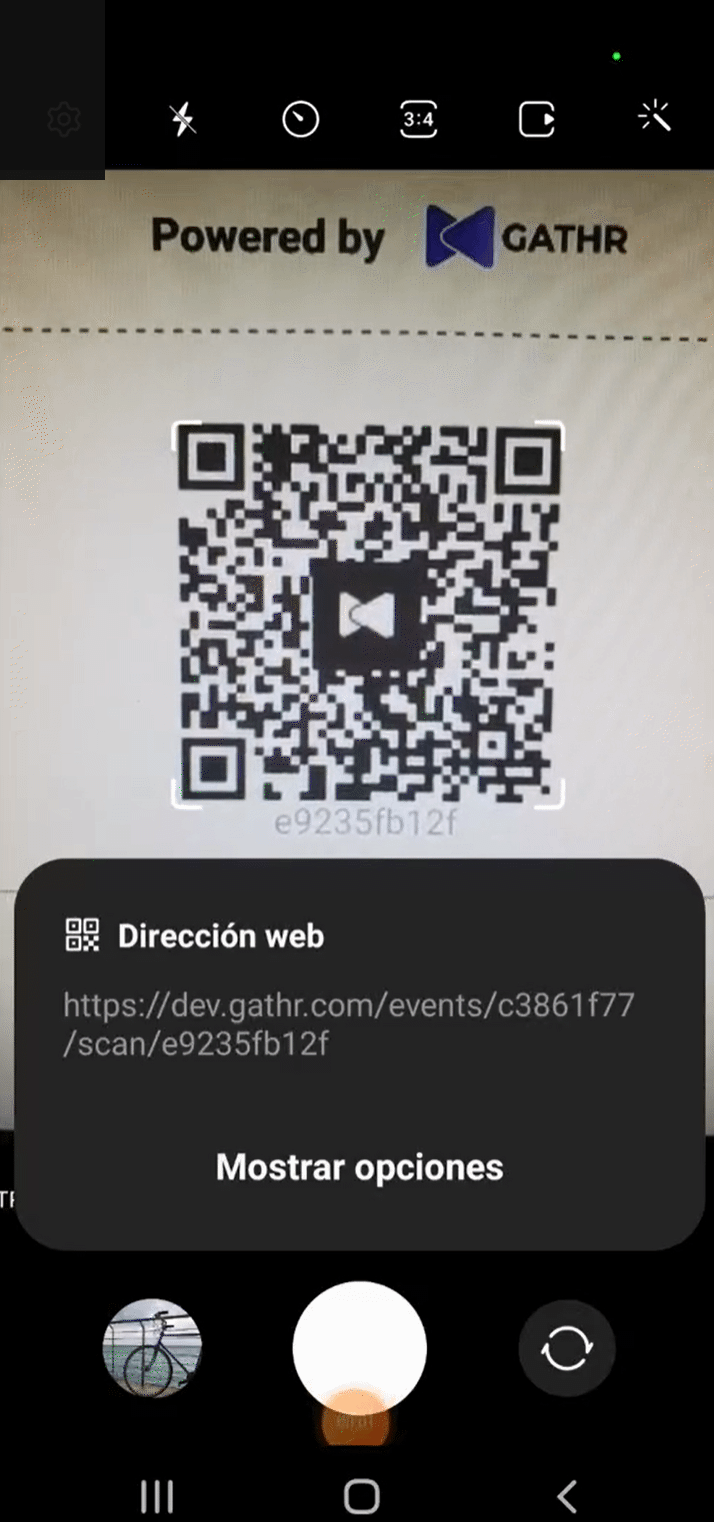Open the recent apps view
This screenshot has height=1522, width=714.
pos(156,1496)
